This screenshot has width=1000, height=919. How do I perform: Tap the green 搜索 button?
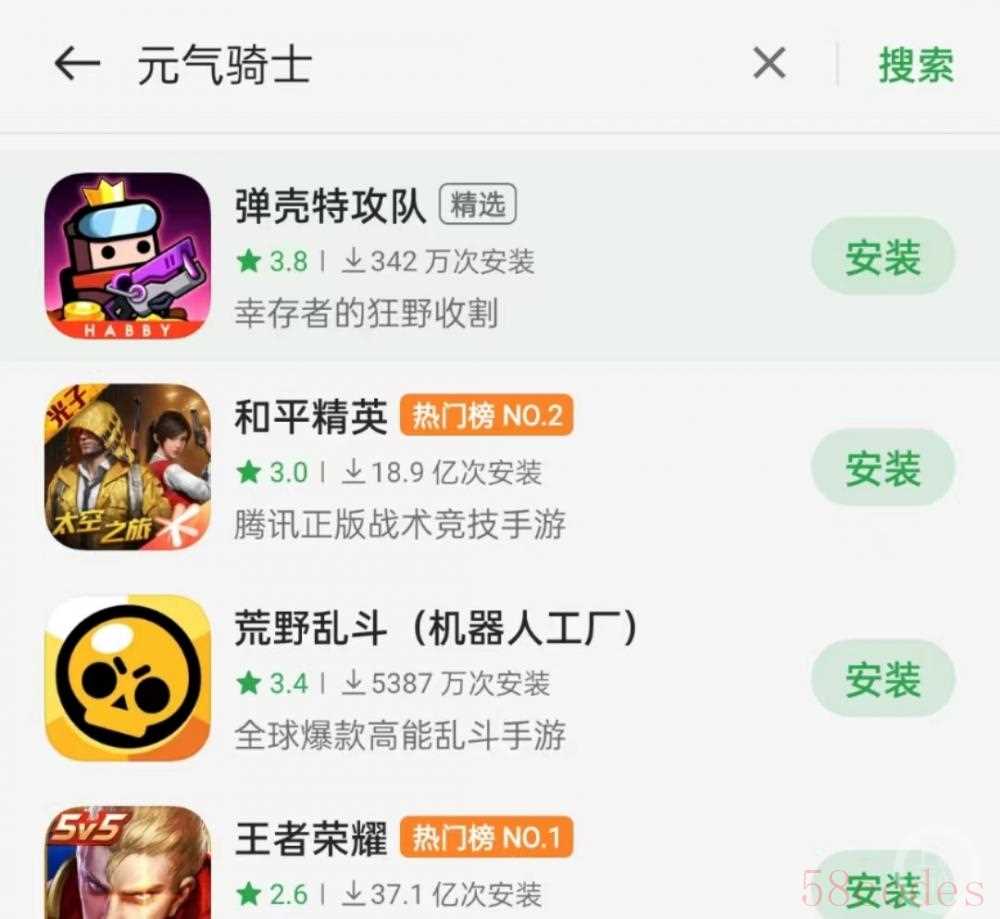tap(915, 65)
